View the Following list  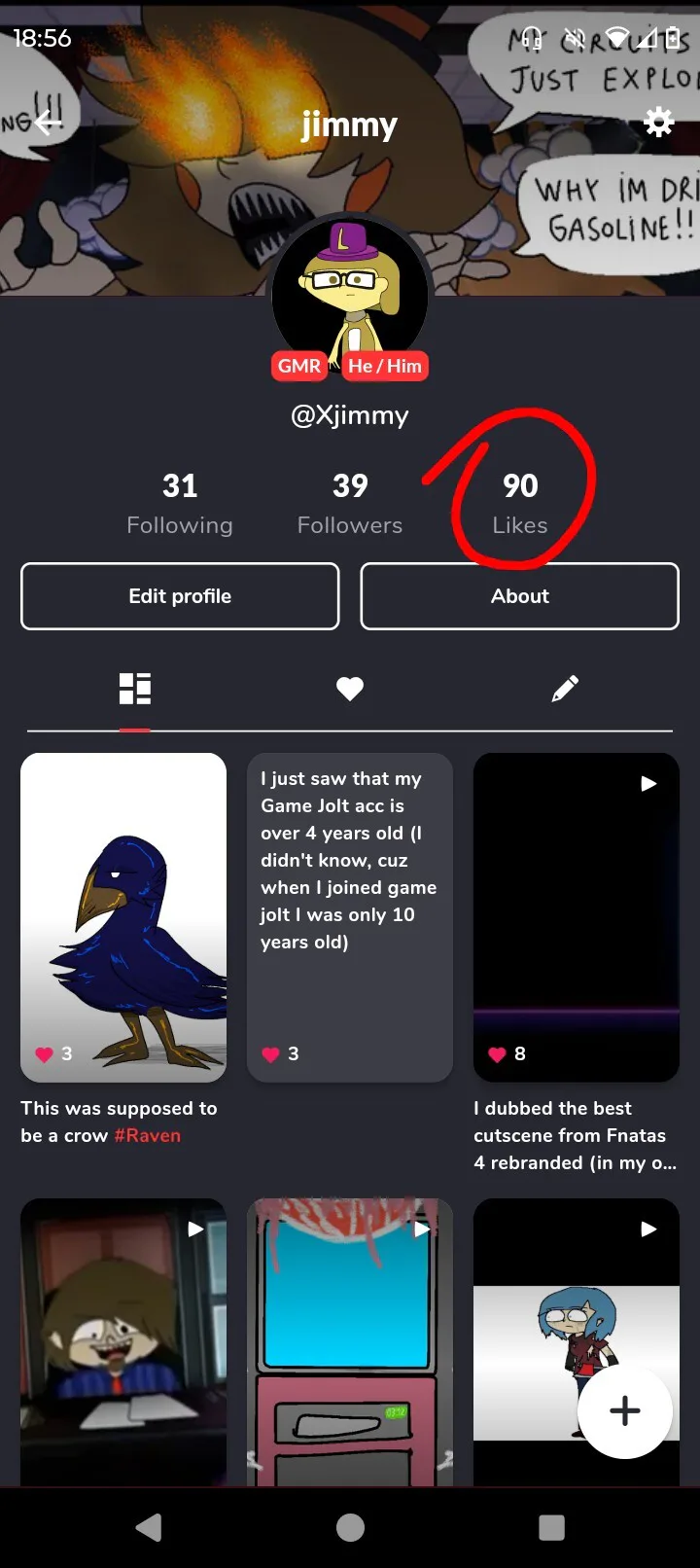coord(180,504)
